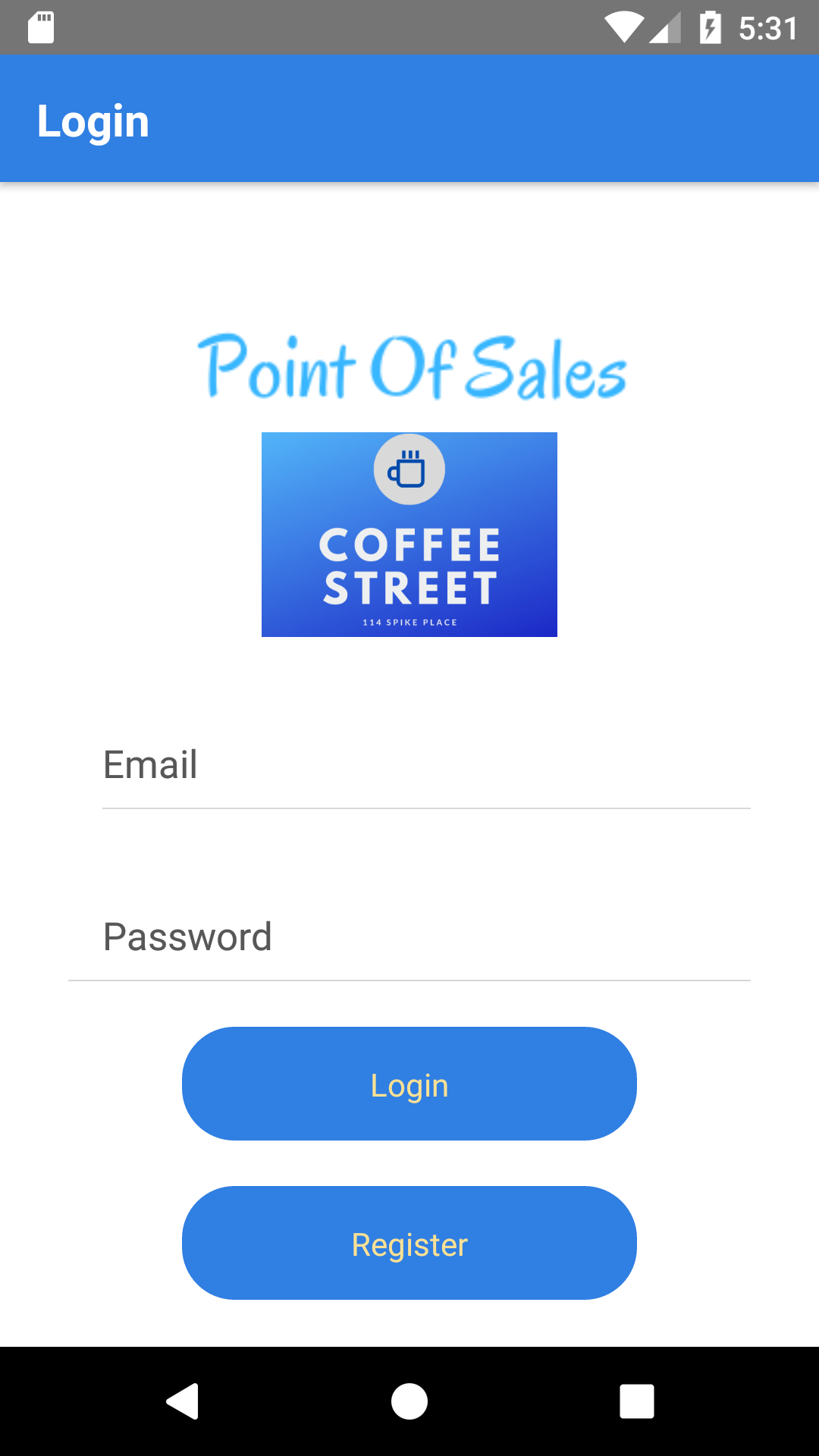Tap the home navigation circle

[x=409, y=1401]
